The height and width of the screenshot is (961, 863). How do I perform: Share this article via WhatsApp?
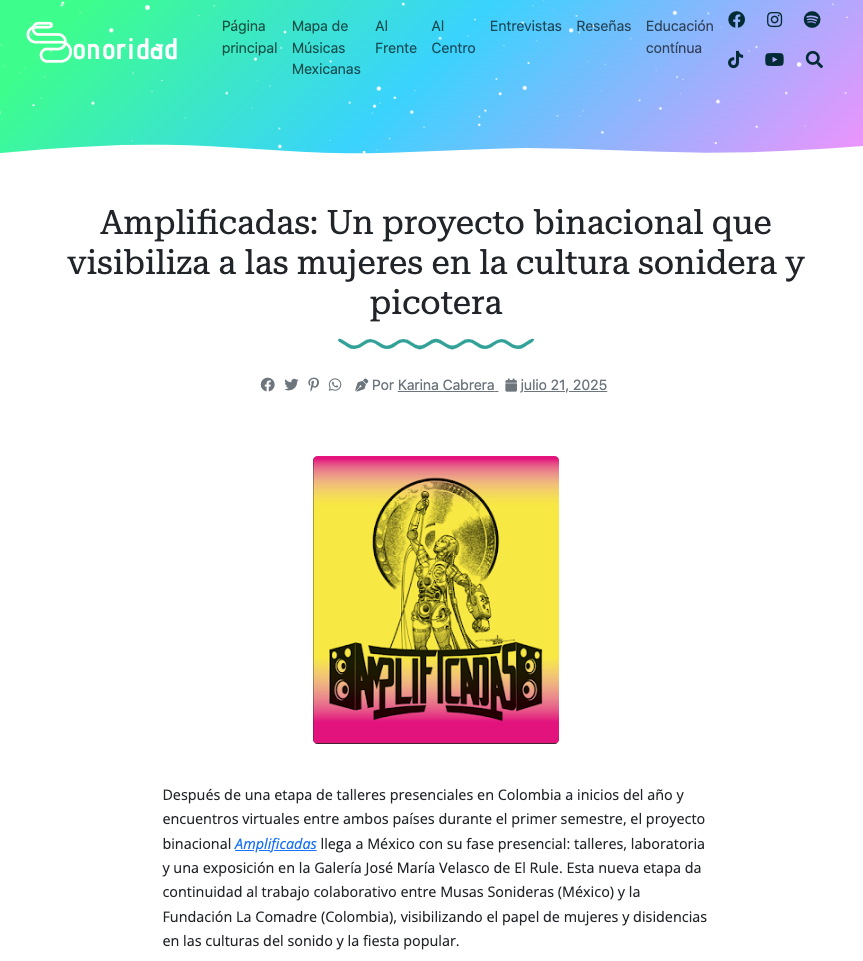click(335, 385)
